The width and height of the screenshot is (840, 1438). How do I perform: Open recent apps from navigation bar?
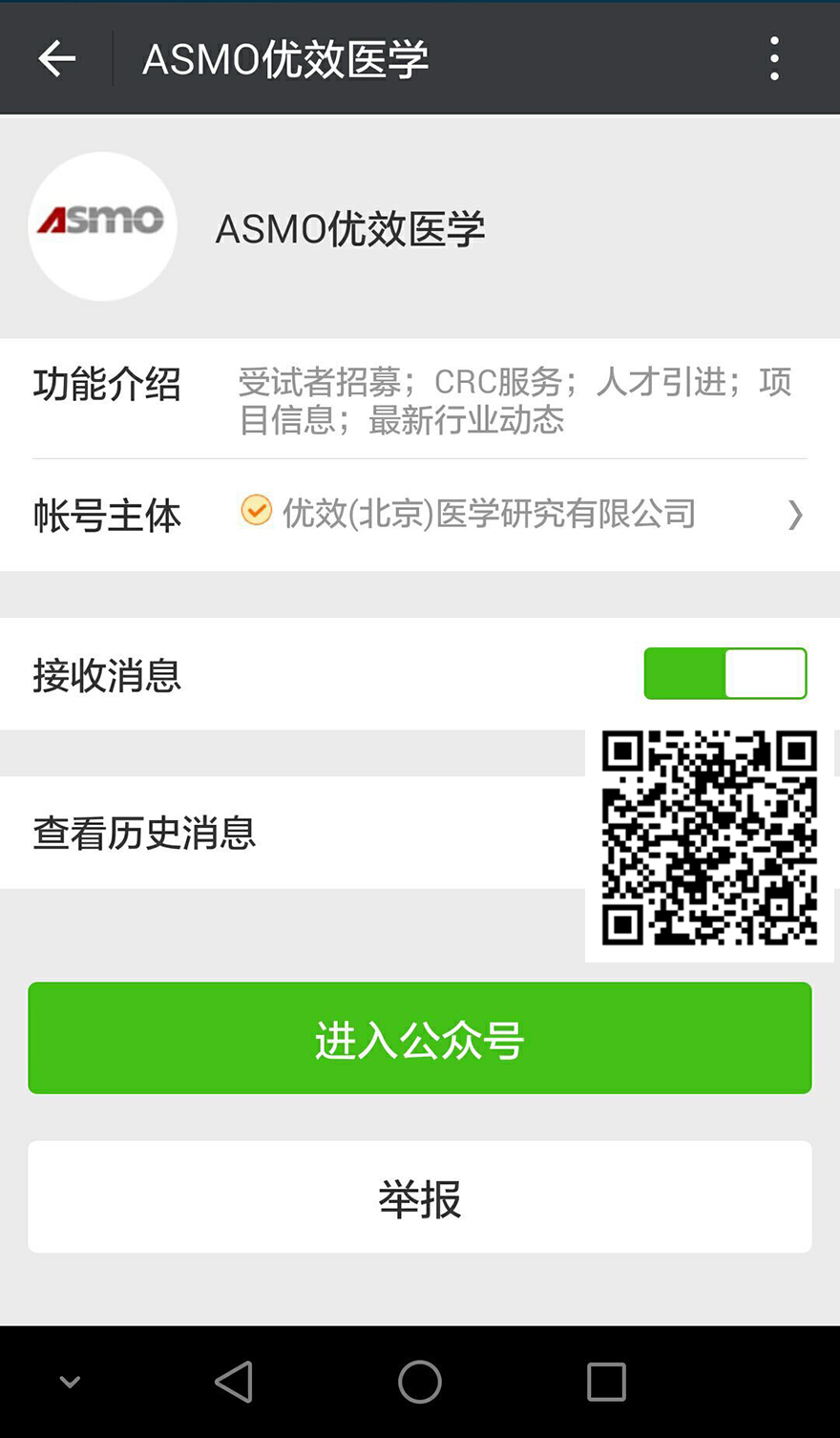point(606,1381)
